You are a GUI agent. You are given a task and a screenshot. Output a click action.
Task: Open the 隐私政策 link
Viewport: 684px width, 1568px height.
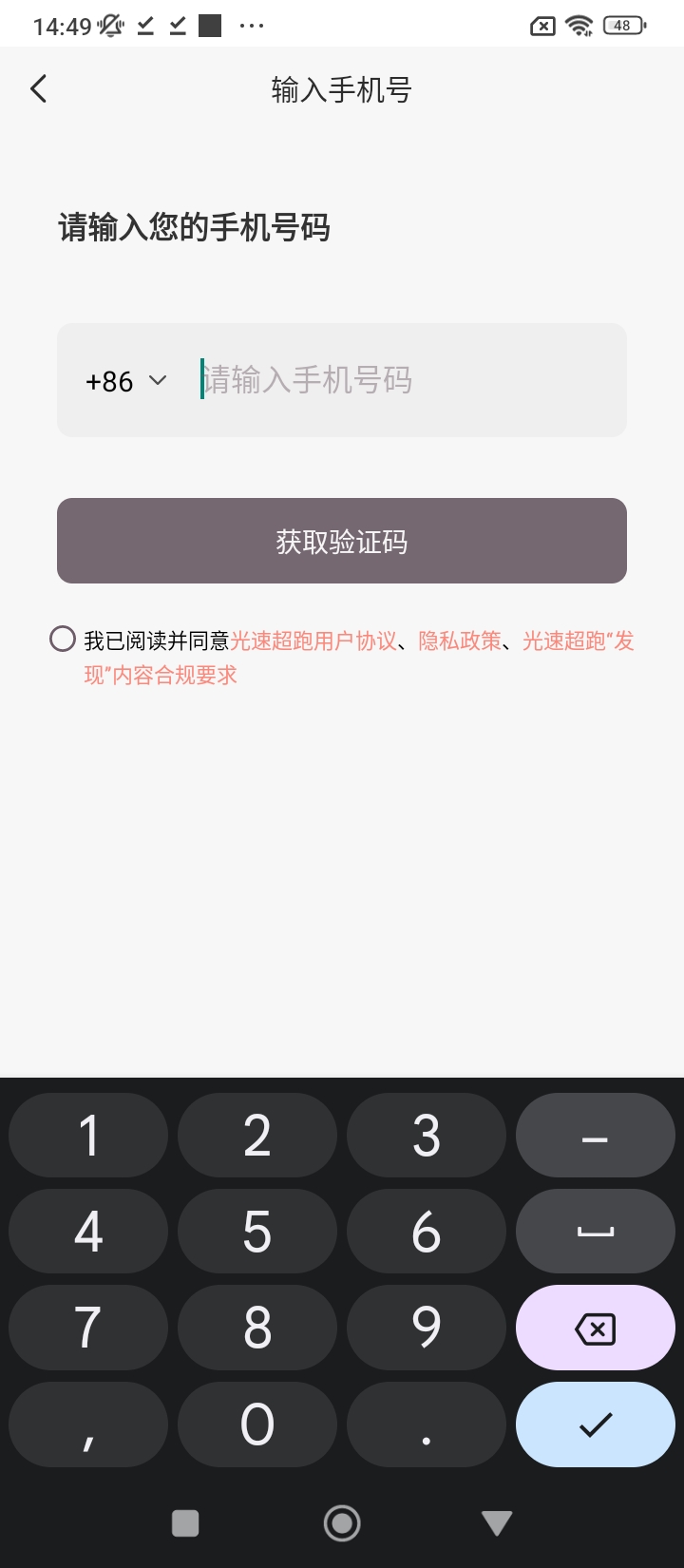click(x=460, y=641)
